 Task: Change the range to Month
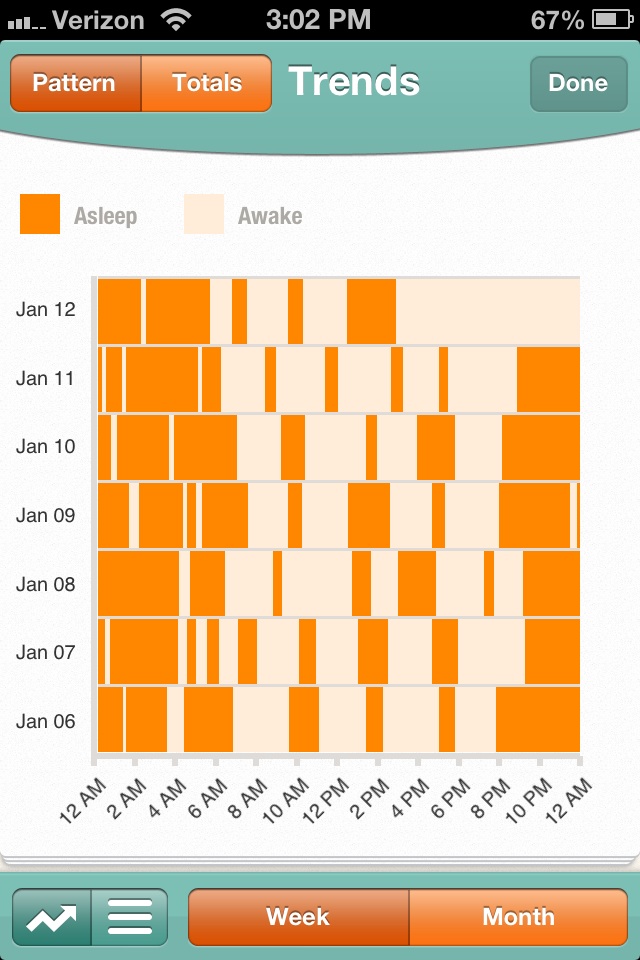coord(518,916)
